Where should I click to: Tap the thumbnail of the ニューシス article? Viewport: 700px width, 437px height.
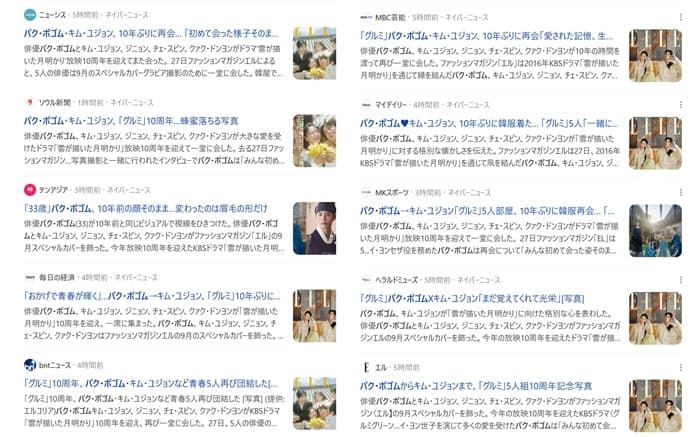314,53
